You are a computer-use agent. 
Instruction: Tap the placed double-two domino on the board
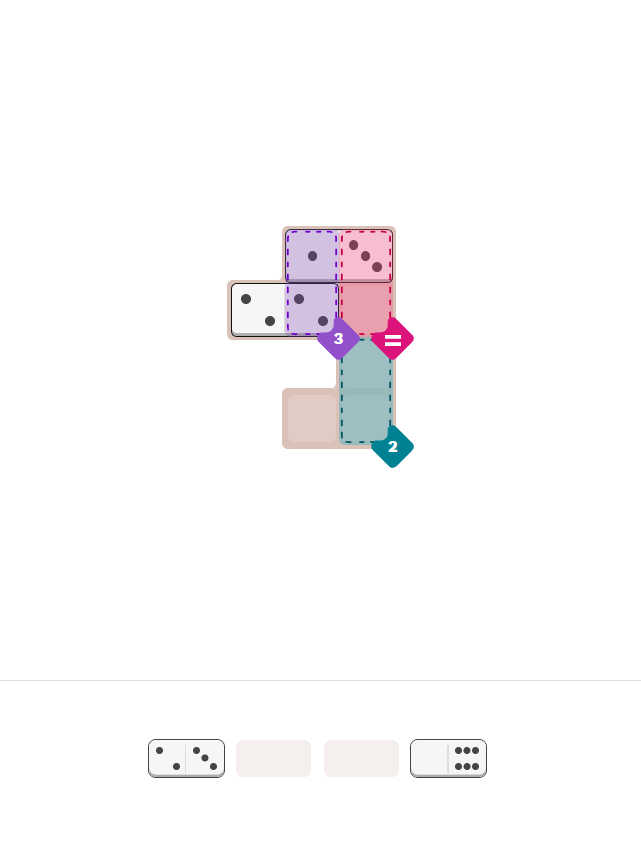coord(284,310)
